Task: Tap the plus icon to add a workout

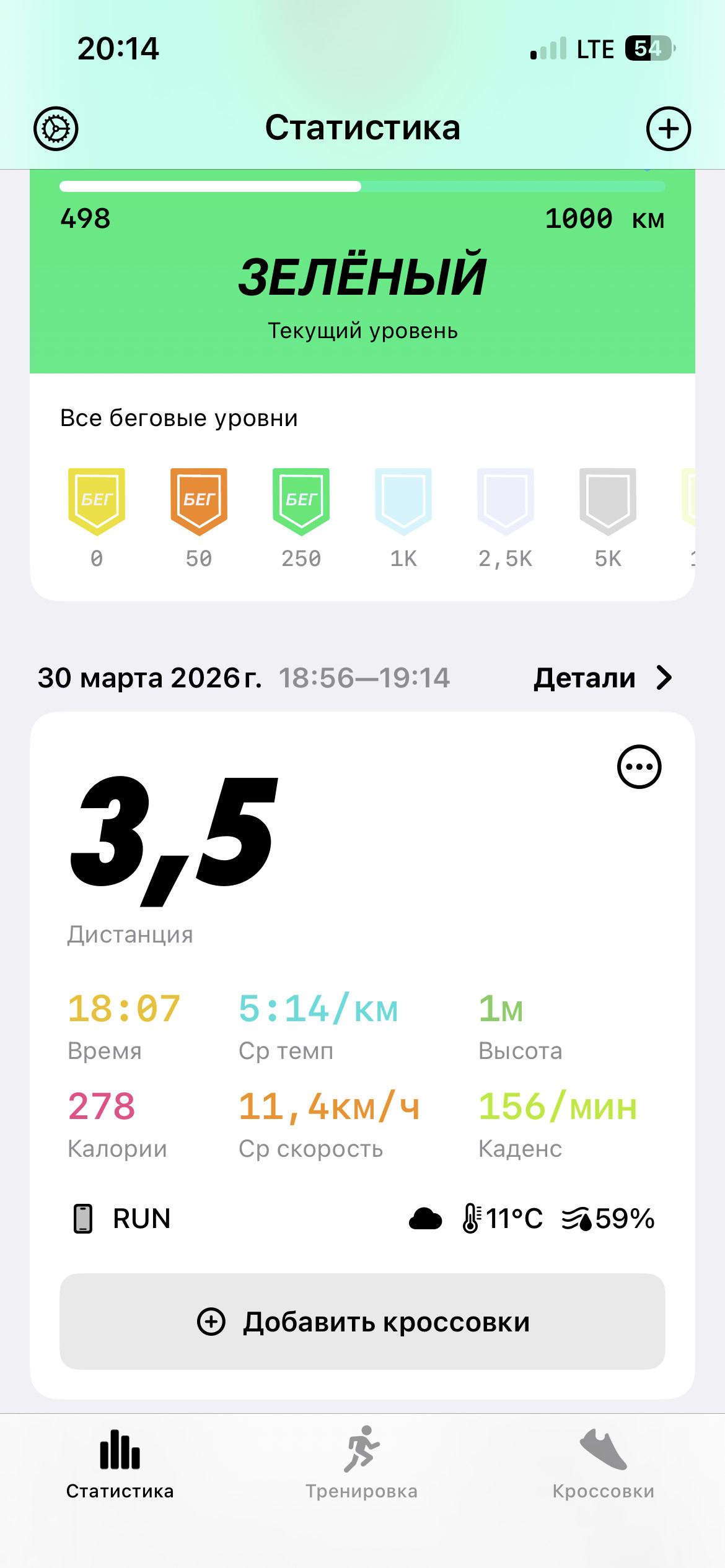Action: [669, 129]
